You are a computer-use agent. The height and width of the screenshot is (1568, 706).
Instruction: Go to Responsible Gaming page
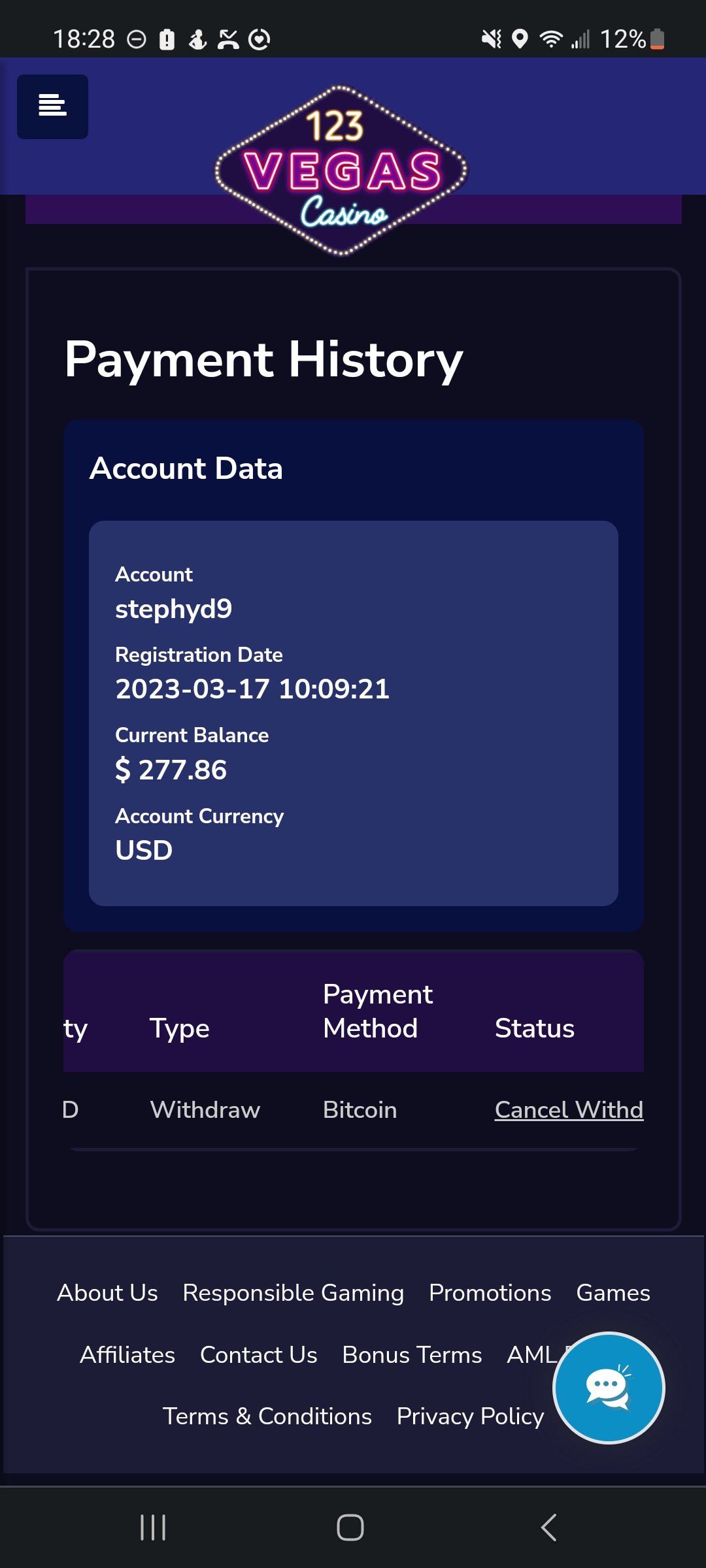294,1293
